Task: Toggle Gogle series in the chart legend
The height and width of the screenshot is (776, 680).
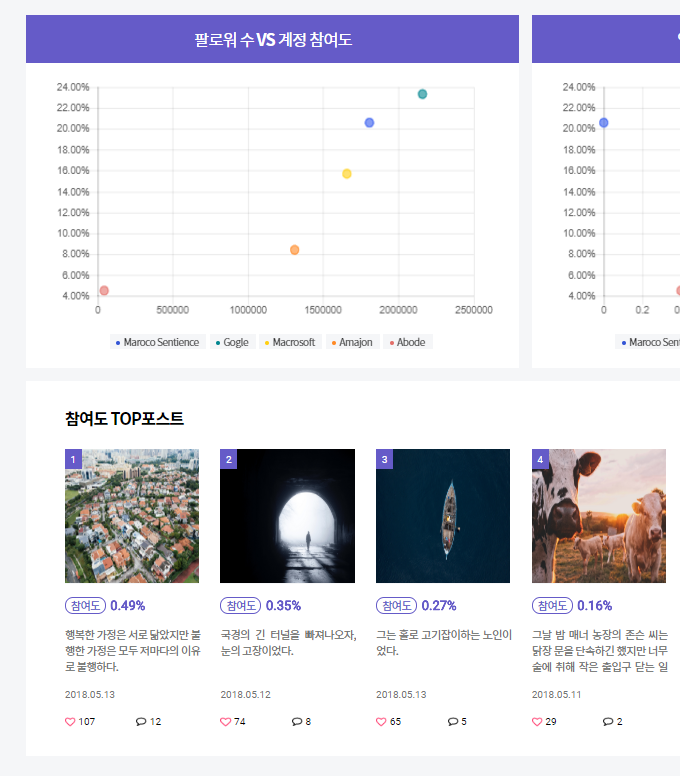Action: 231,342
